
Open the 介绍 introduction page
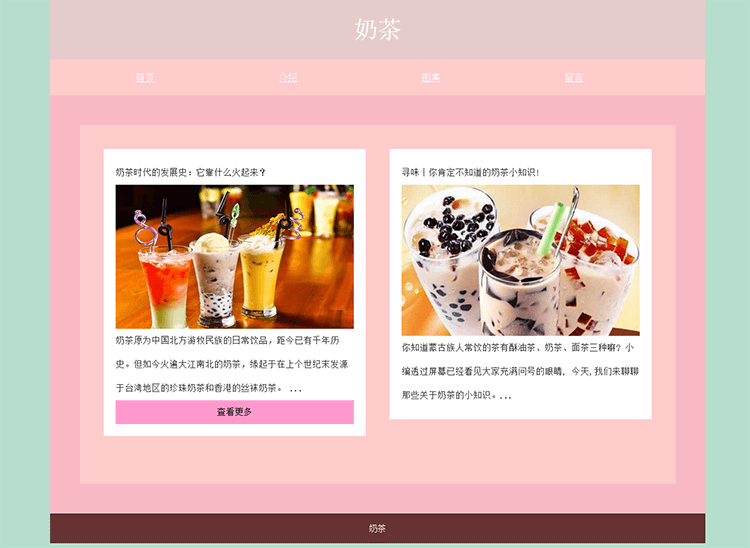tap(288, 77)
